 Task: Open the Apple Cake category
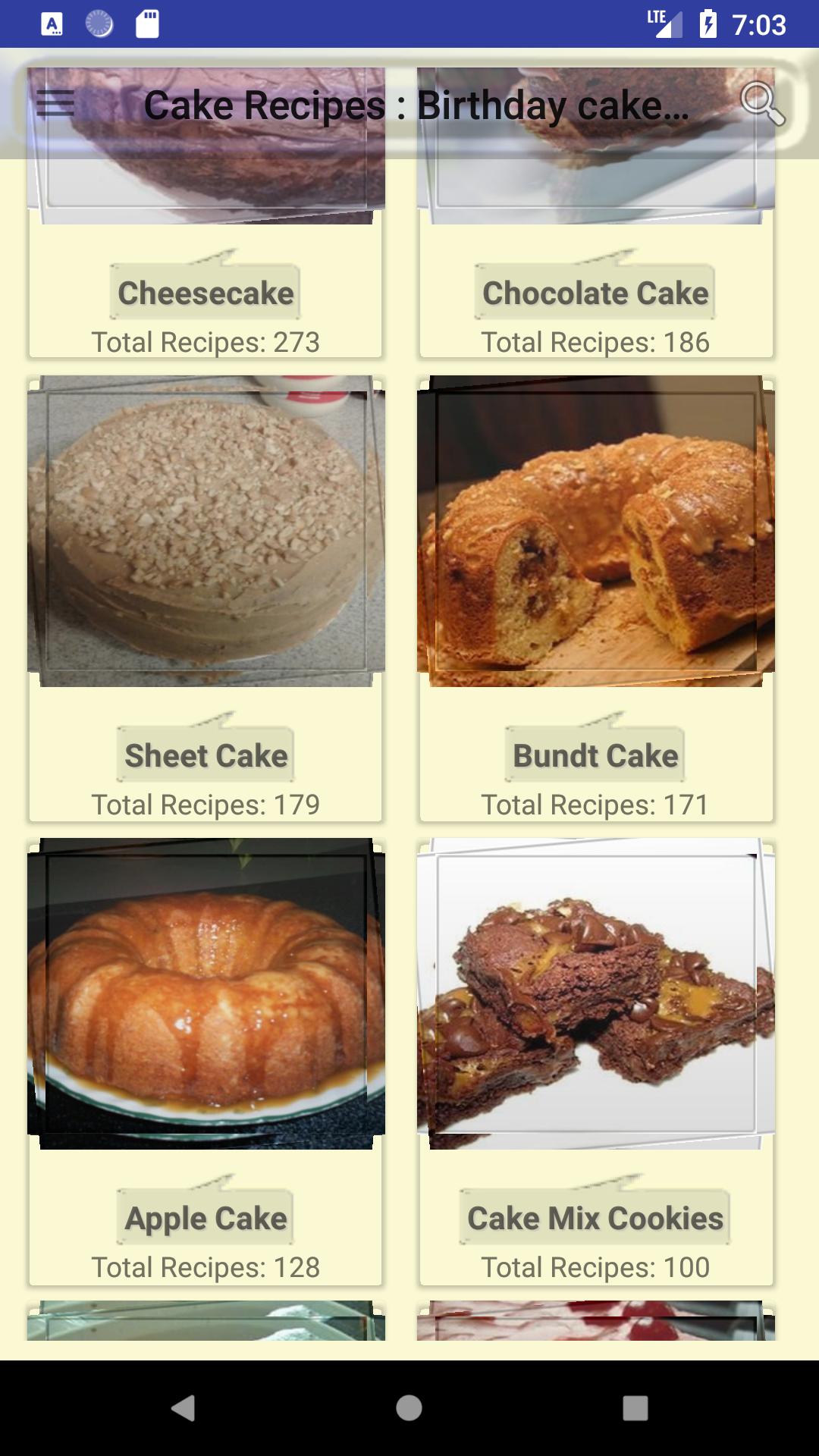pyautogui.click(x=205, y=1217)
